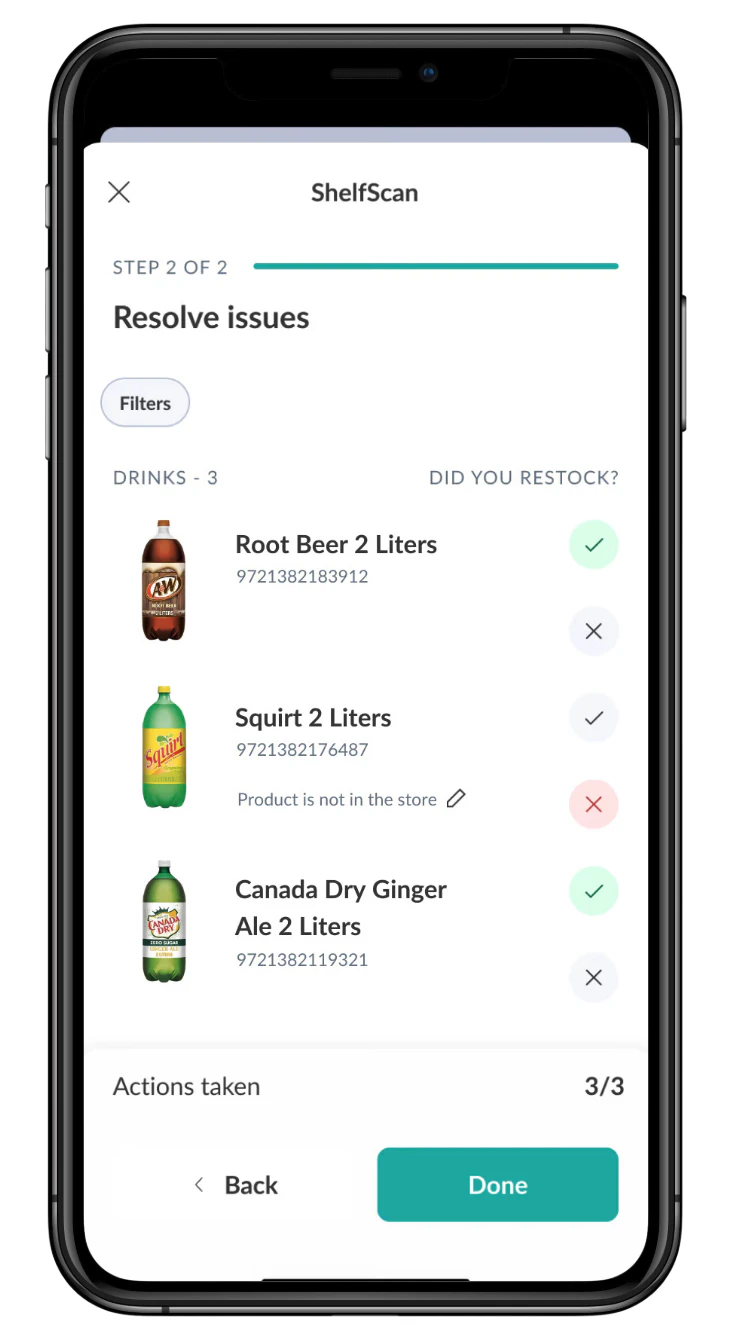The image size is (730, 1340).
Task: Toggle 'not restocked' for Canada Dry Ginger Ale
Action: pyautogui.click(x=593, y=978)
